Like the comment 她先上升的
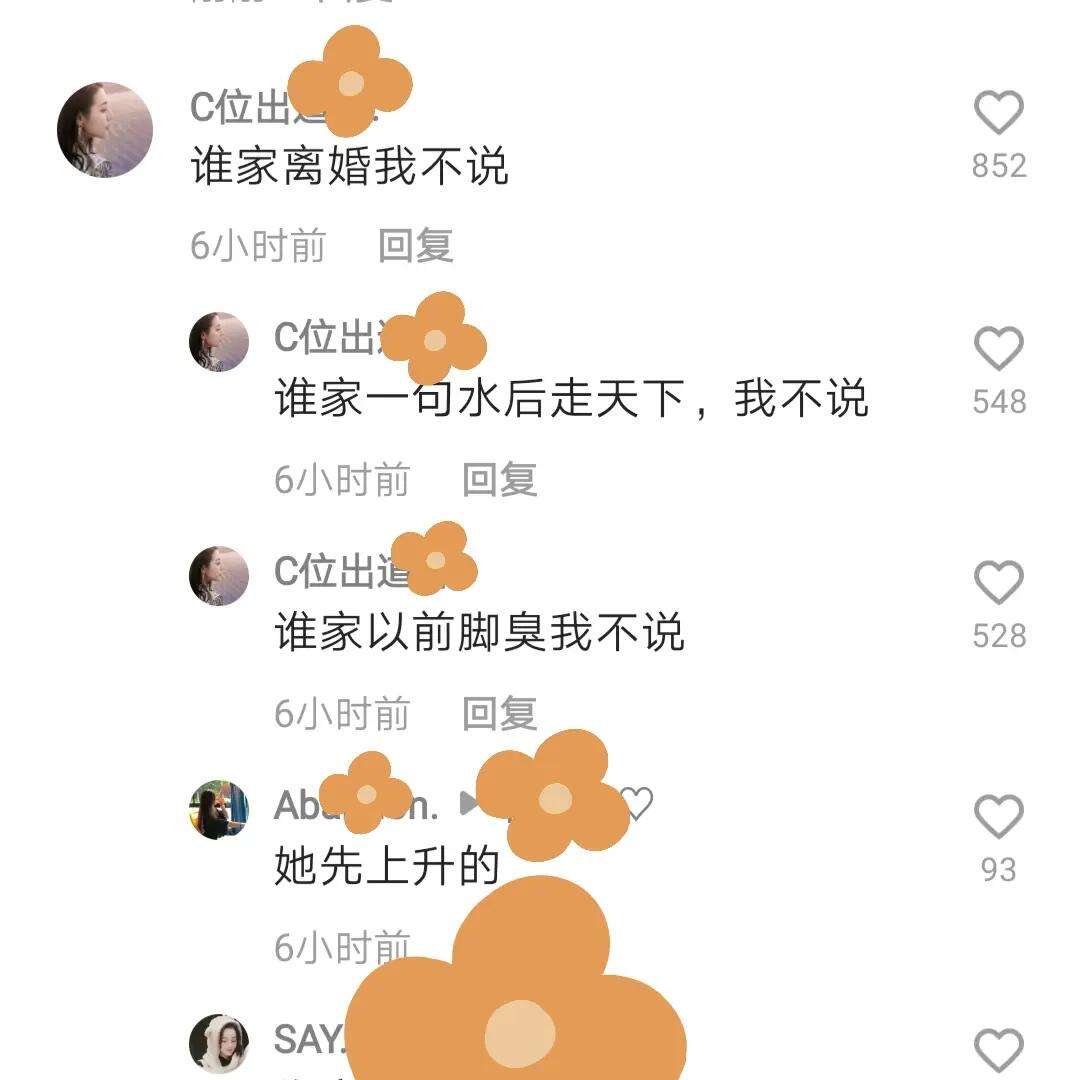Screen dimensions: 1080x1080 coord(999,817)
